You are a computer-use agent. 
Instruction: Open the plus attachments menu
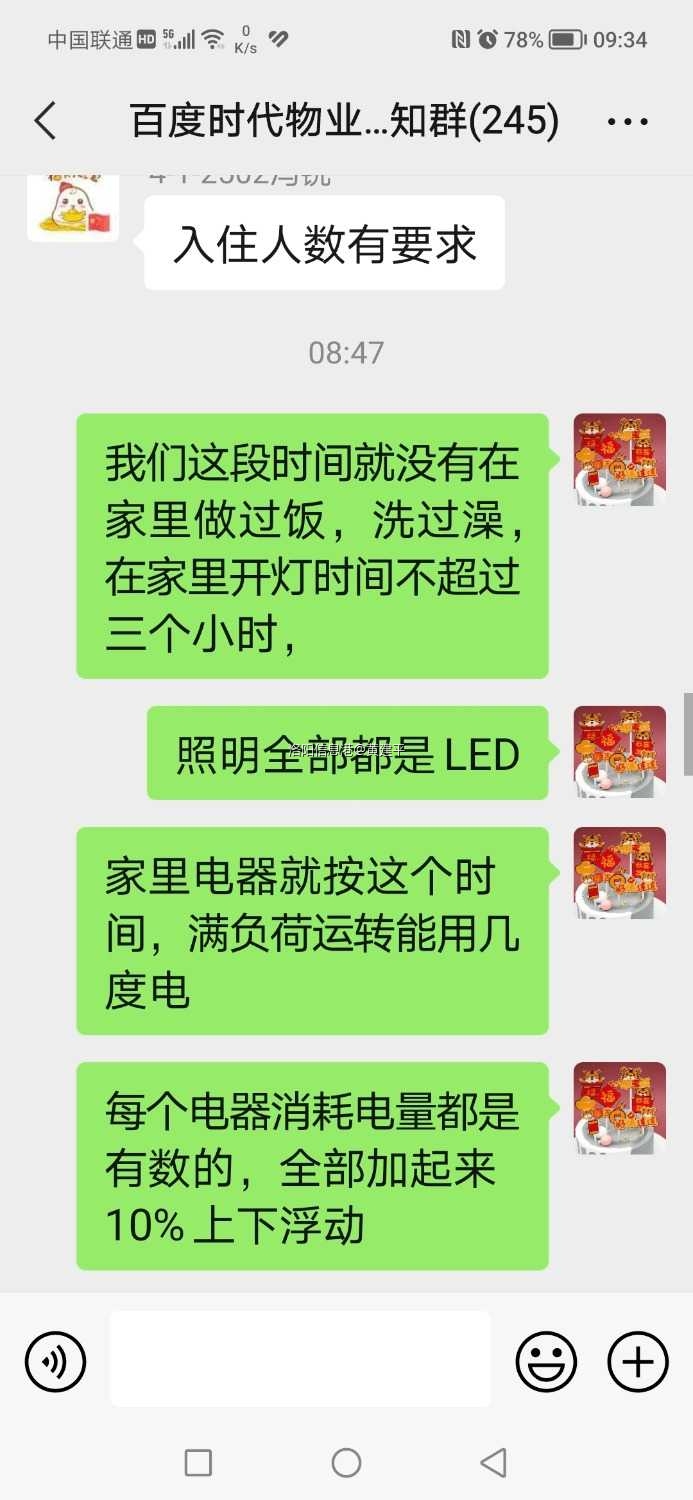tap(638, 1361)
